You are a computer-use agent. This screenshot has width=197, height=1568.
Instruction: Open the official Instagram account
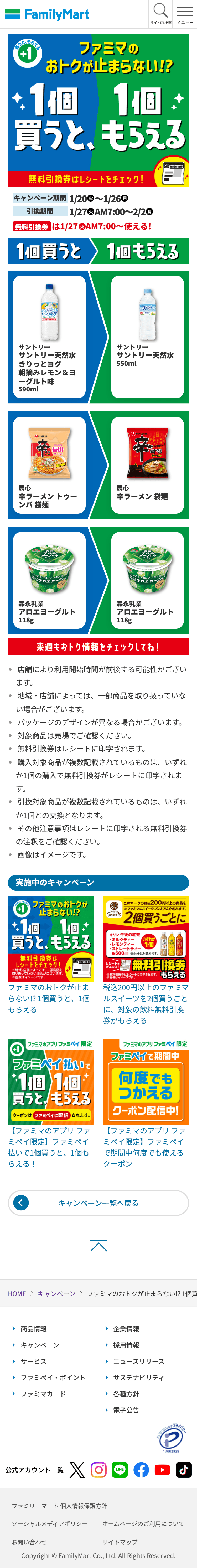98,1470
